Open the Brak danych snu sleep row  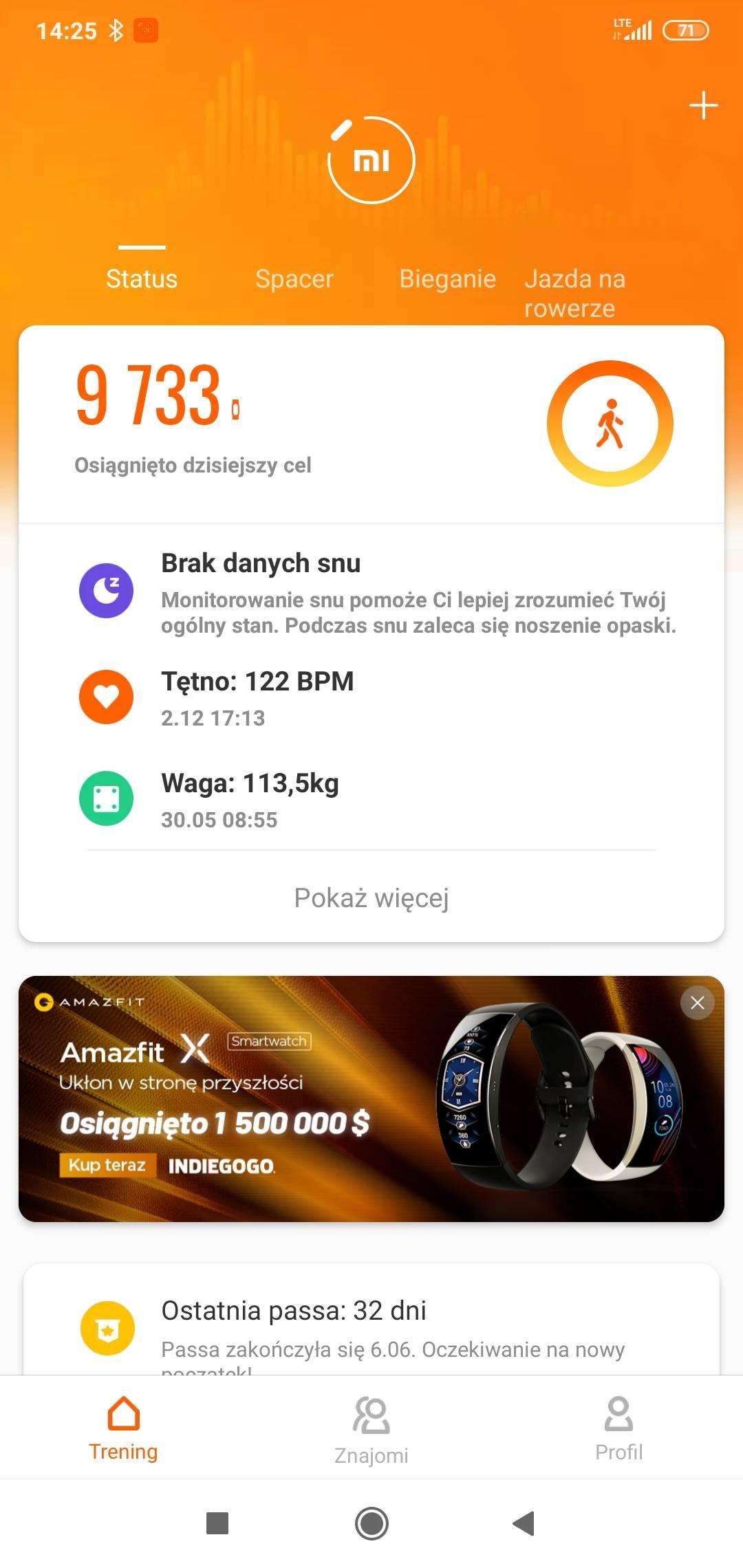coord(371,591)
